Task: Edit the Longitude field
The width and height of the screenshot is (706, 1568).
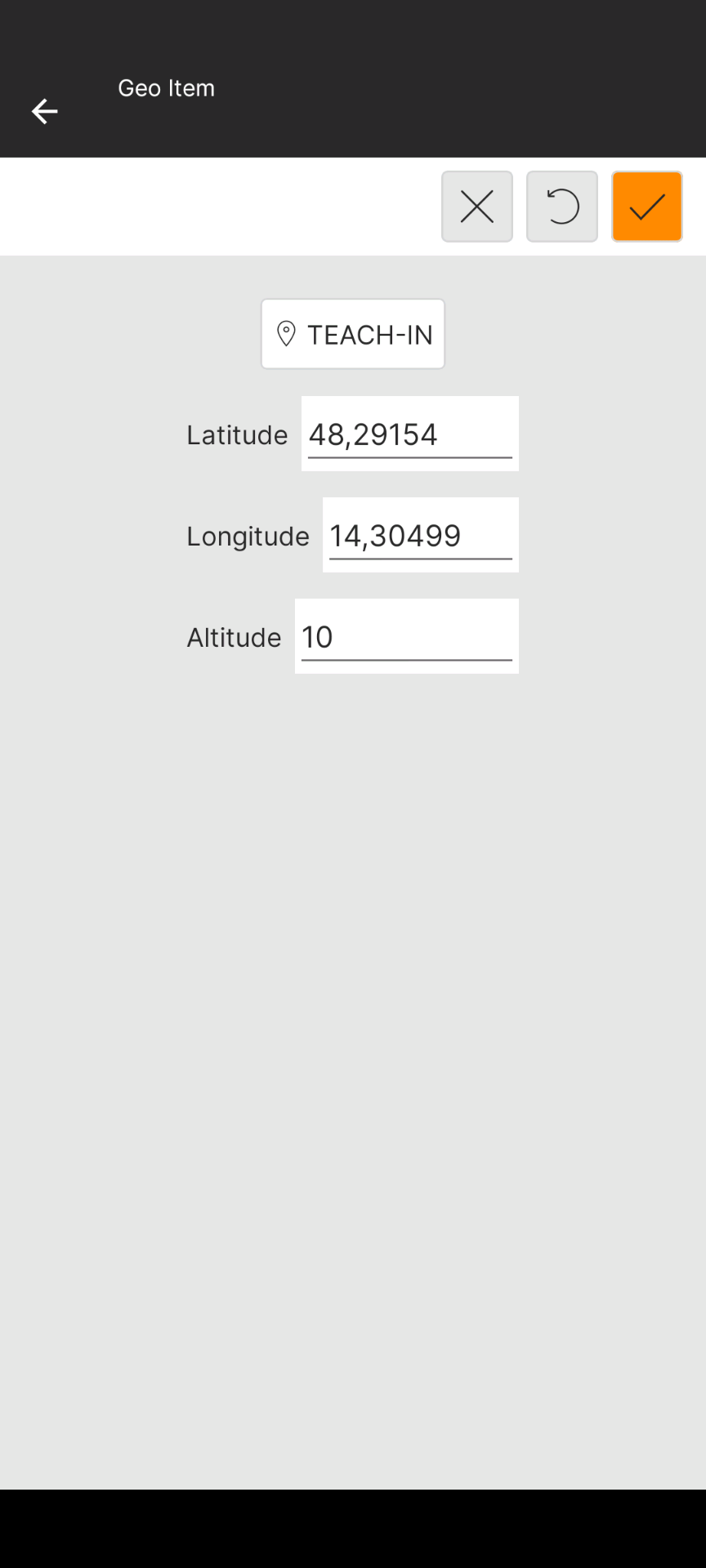Action: (420, 535)
